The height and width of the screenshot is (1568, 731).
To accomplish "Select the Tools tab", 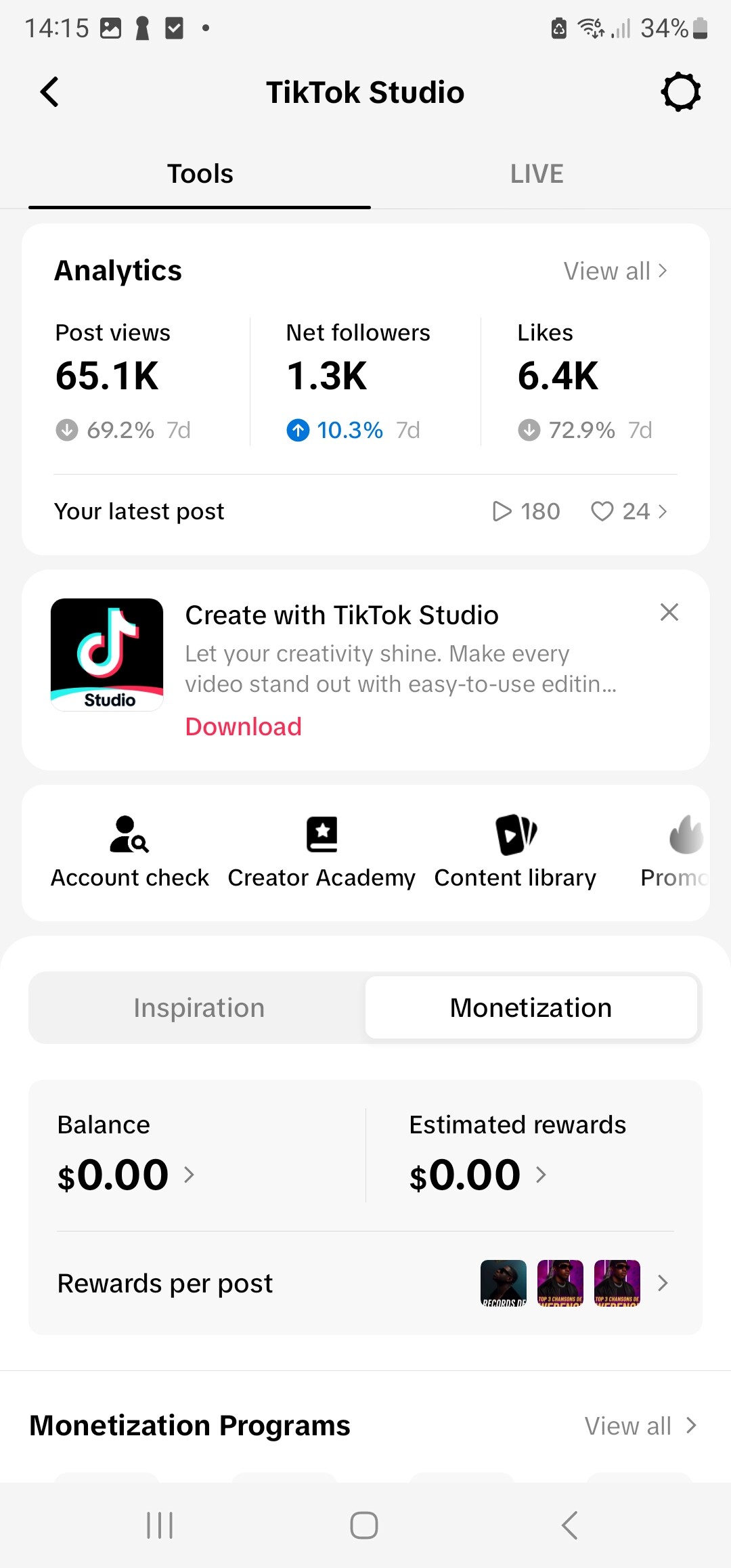I will 200,174.
